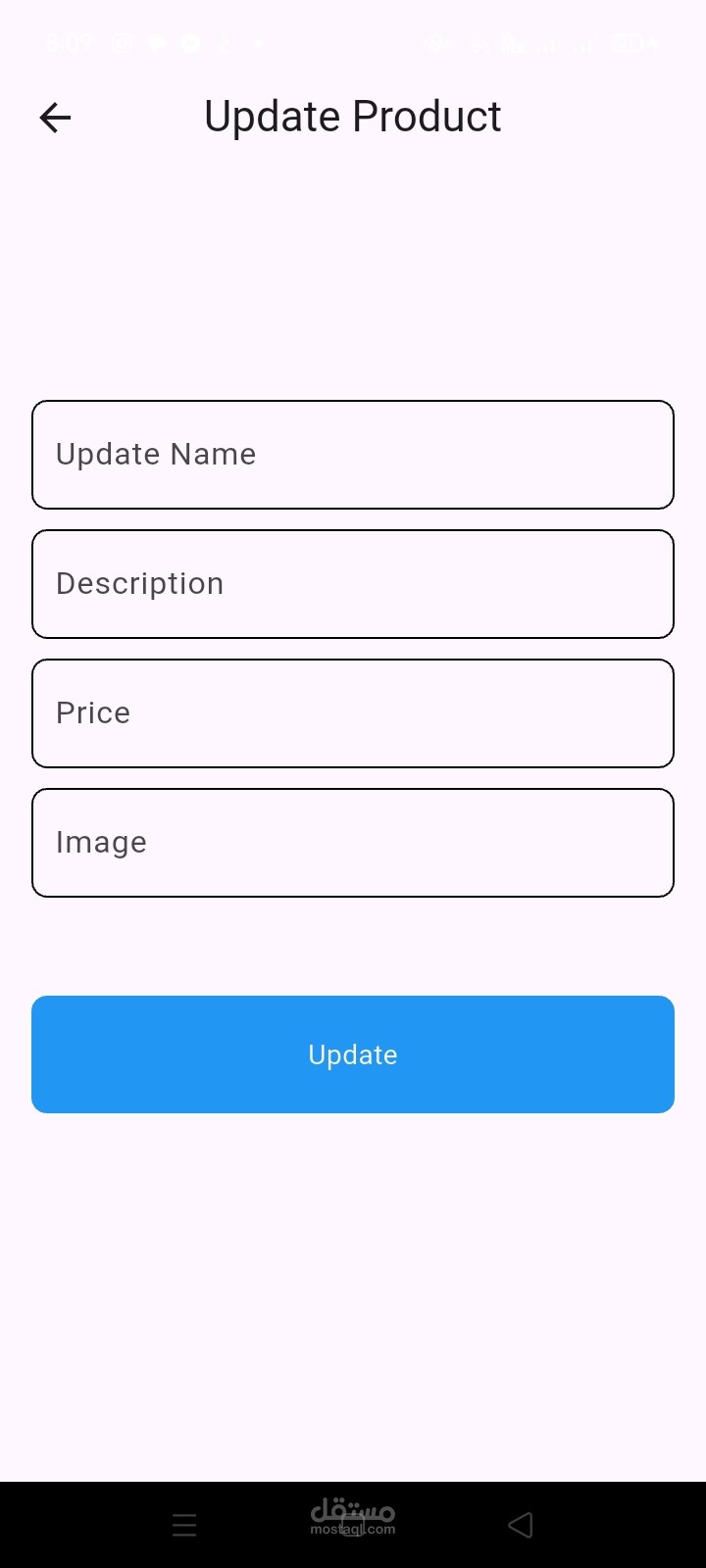
Task: Focus the Update Name field
Action: [353, 455]
